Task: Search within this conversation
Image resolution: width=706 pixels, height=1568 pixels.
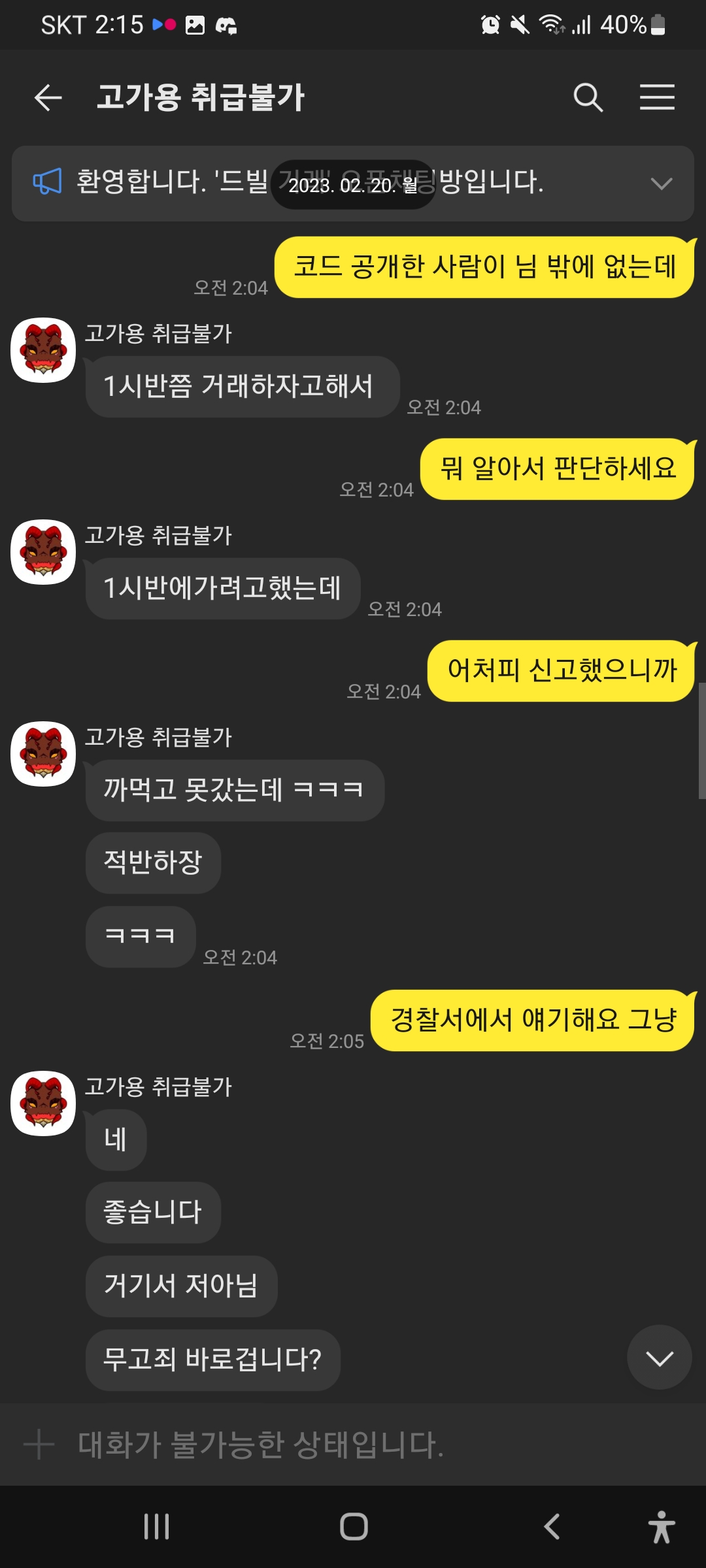Action: pyautogui.click(x=588, y=98)
